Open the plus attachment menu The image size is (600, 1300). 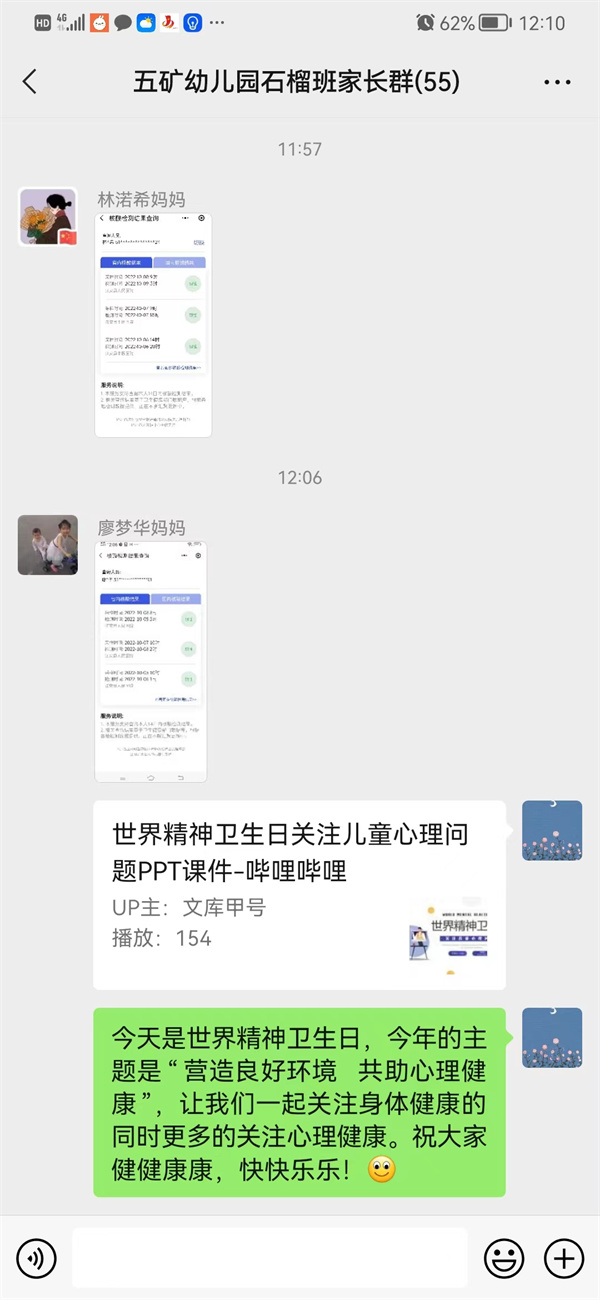[563, 1257]
